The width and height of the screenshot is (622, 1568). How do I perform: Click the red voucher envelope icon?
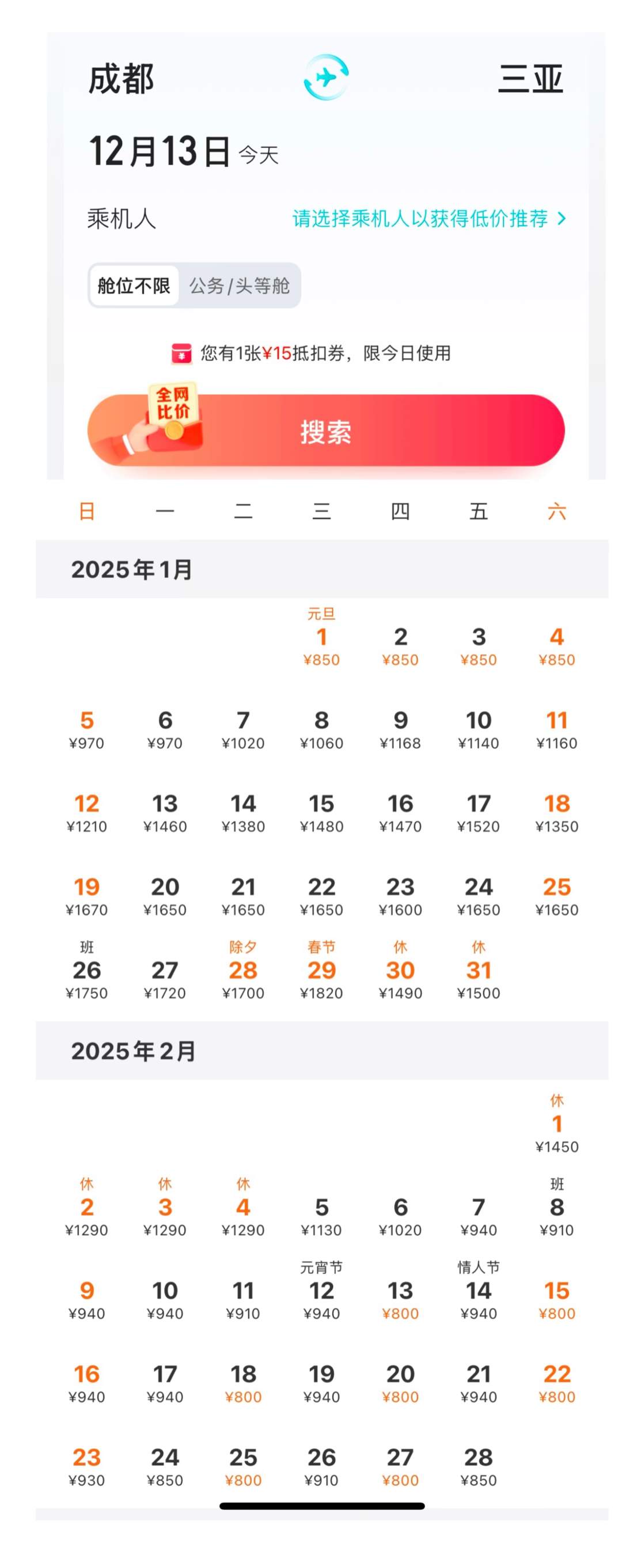180,352
